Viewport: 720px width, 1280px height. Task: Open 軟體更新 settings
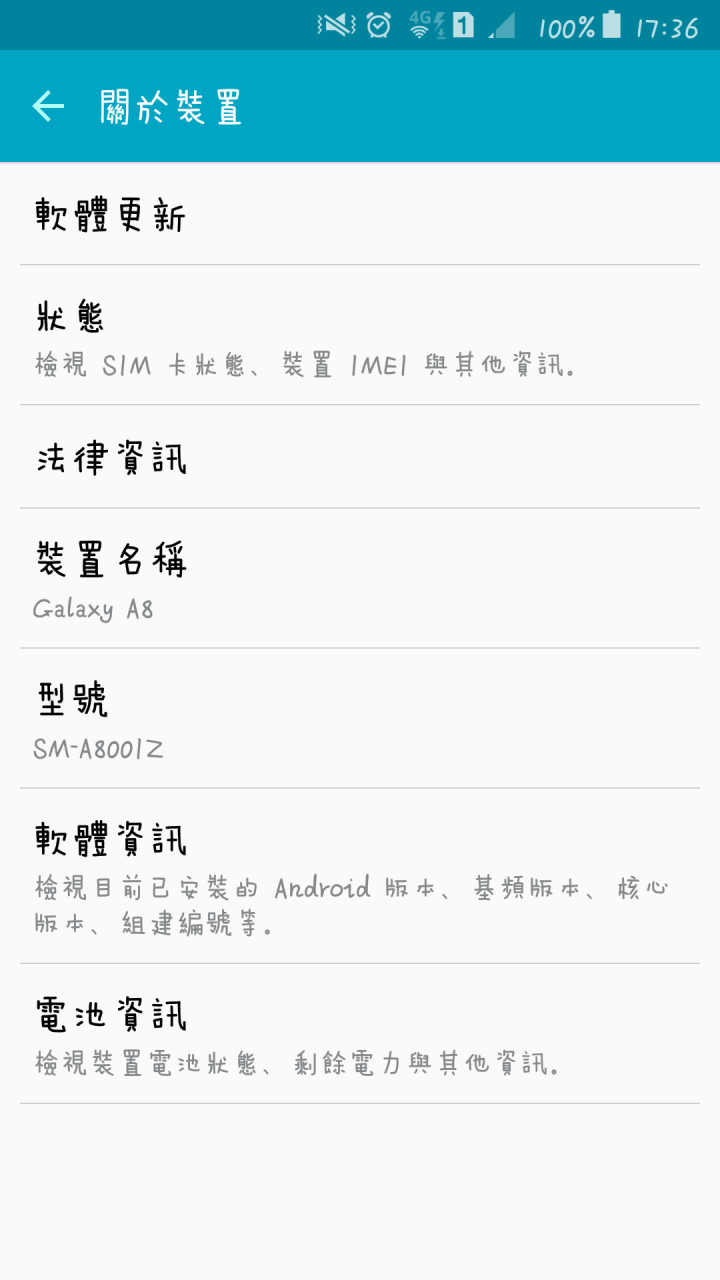tap(360, 214)
